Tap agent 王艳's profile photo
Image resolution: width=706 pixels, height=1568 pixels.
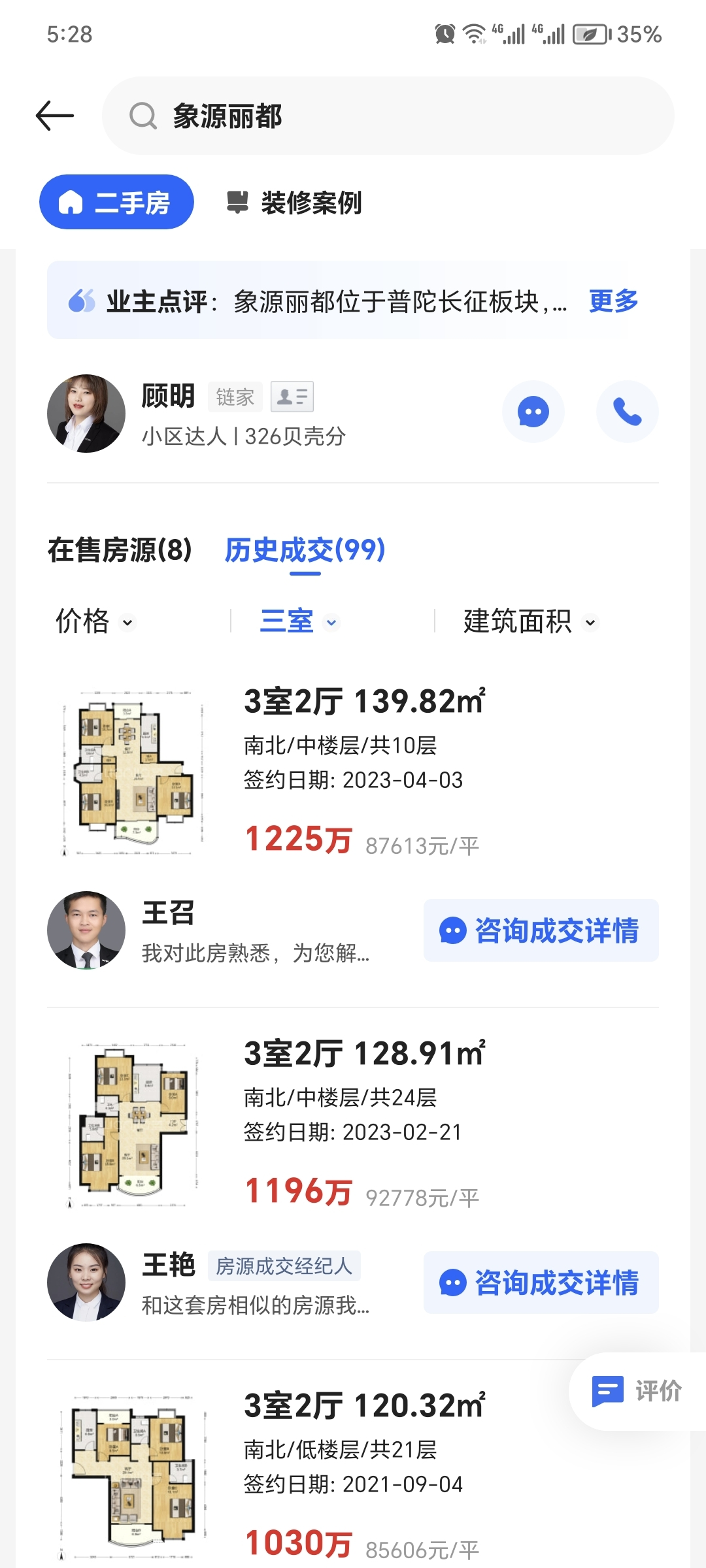point(86,1282)
